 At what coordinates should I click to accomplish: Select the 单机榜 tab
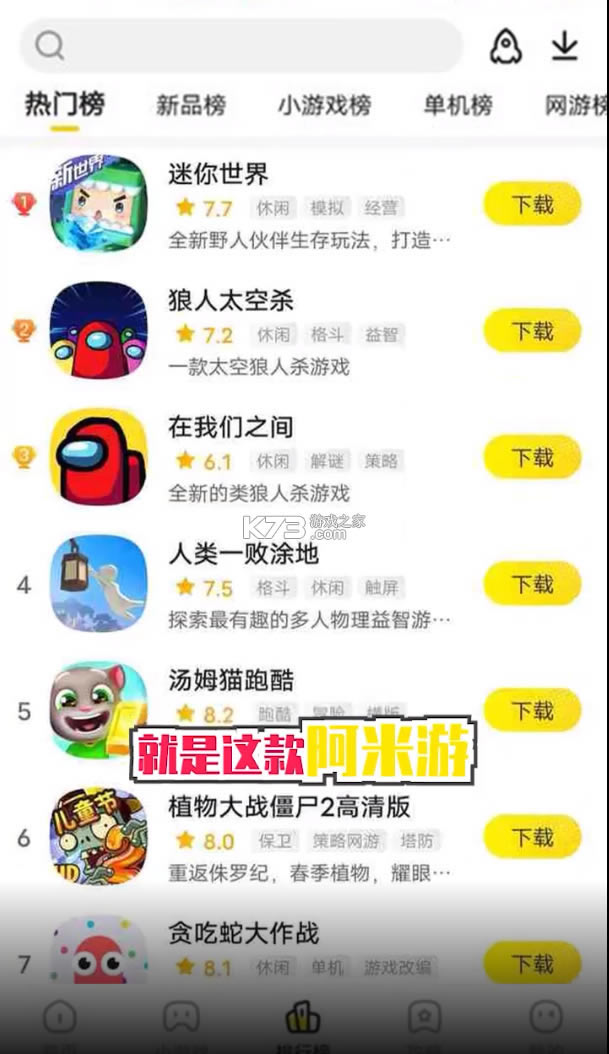457,104
